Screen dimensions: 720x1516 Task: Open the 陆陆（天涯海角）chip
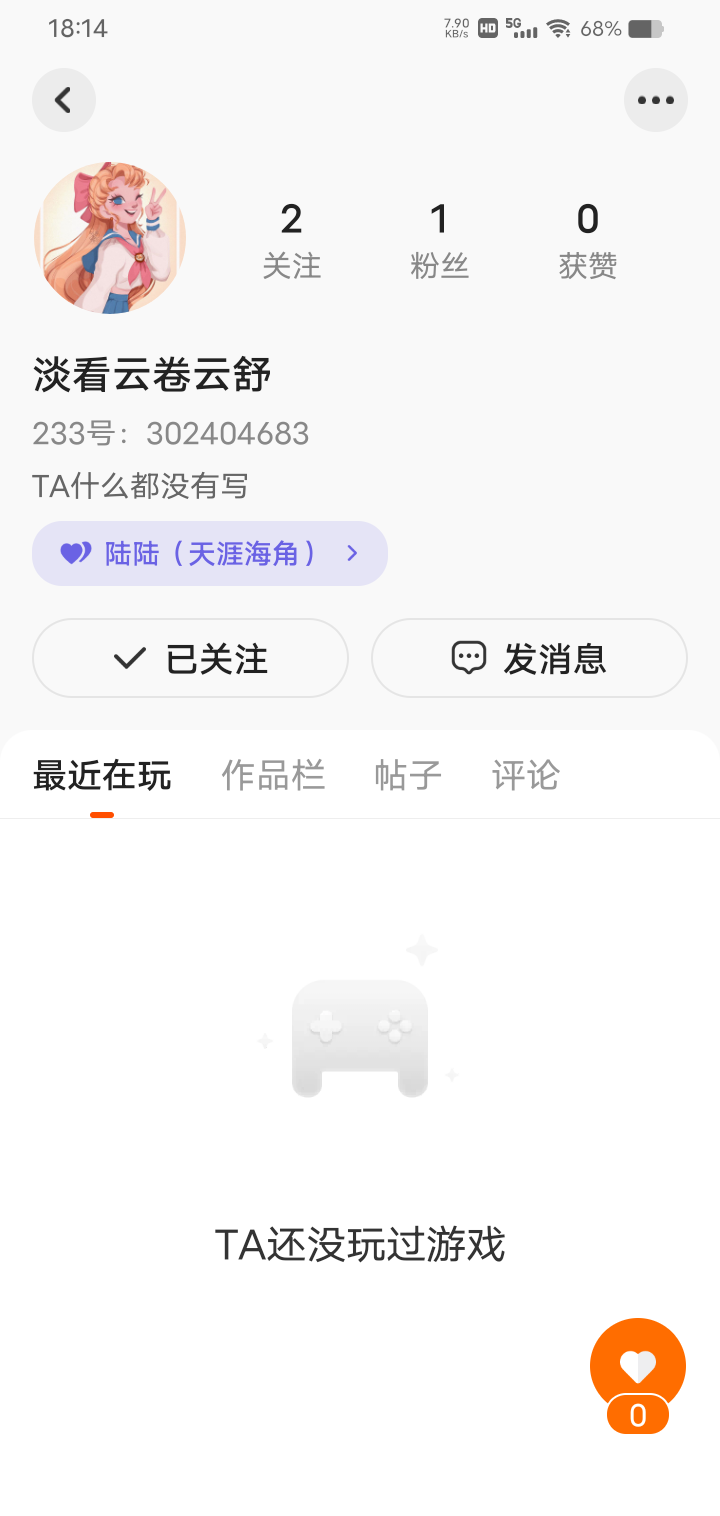coord(210,553)
